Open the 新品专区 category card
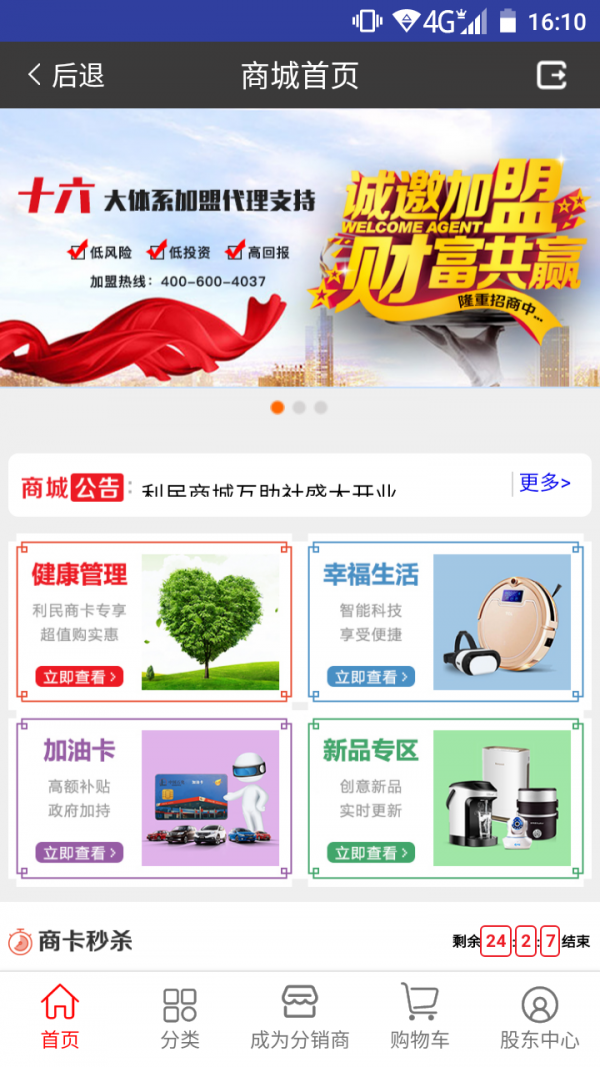Viewport: 600px width, 1067px height. pyautogui.click(x=443, y=797)
